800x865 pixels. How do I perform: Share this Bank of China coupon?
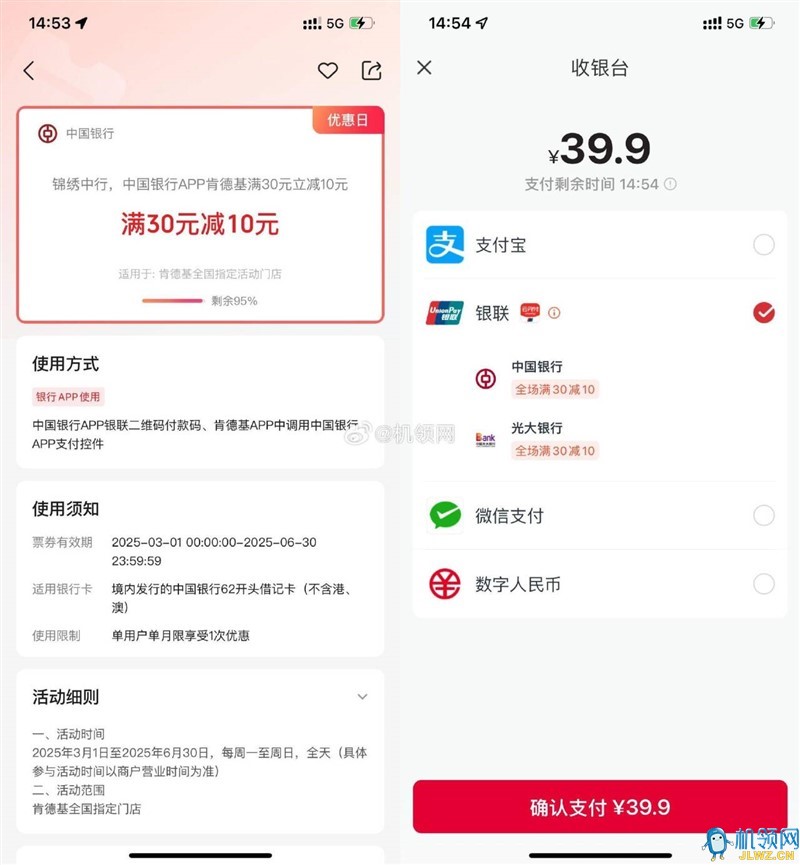[371, 70]
